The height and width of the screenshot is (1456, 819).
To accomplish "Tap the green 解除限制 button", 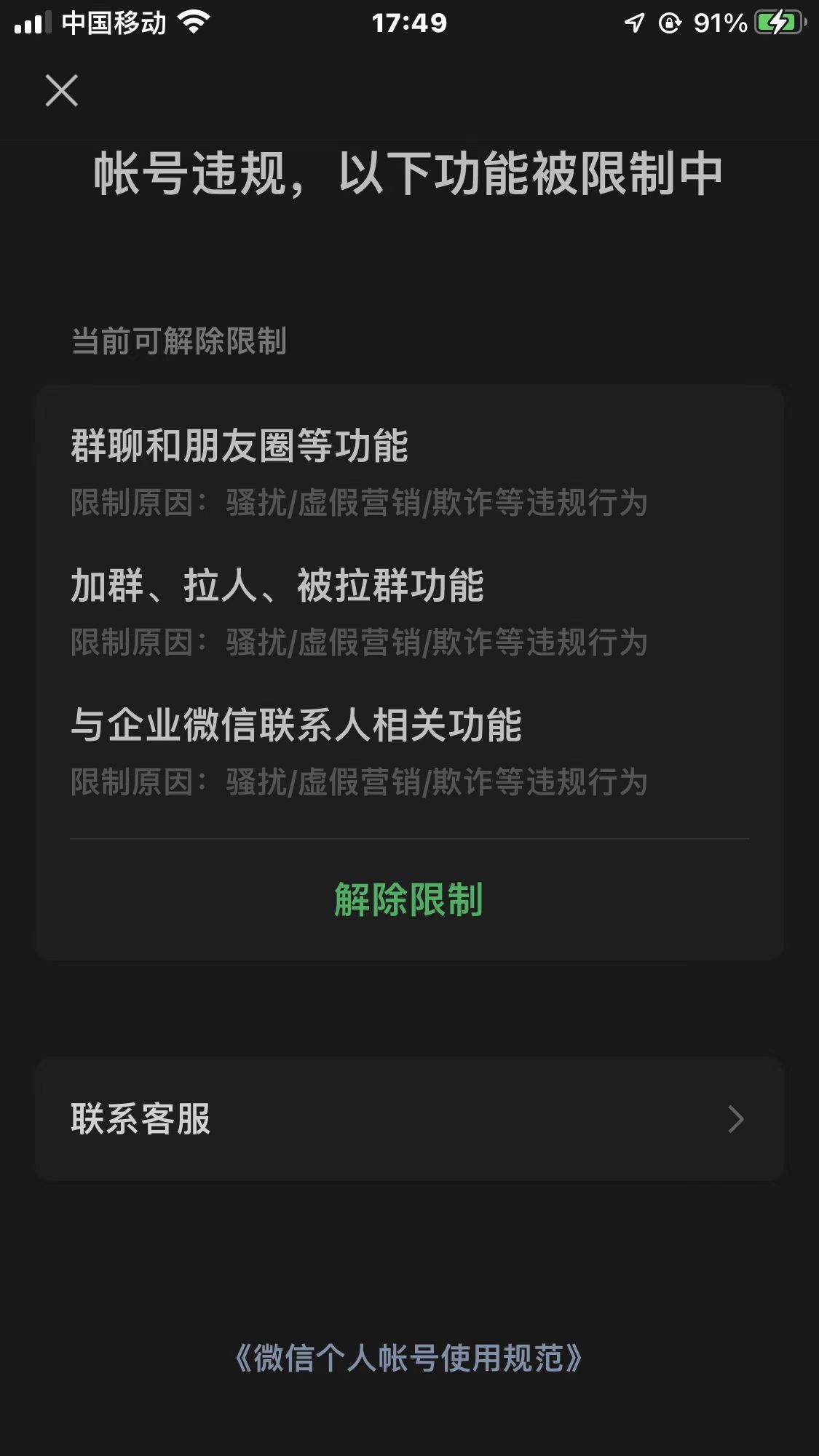I will (x=409, y=900).
